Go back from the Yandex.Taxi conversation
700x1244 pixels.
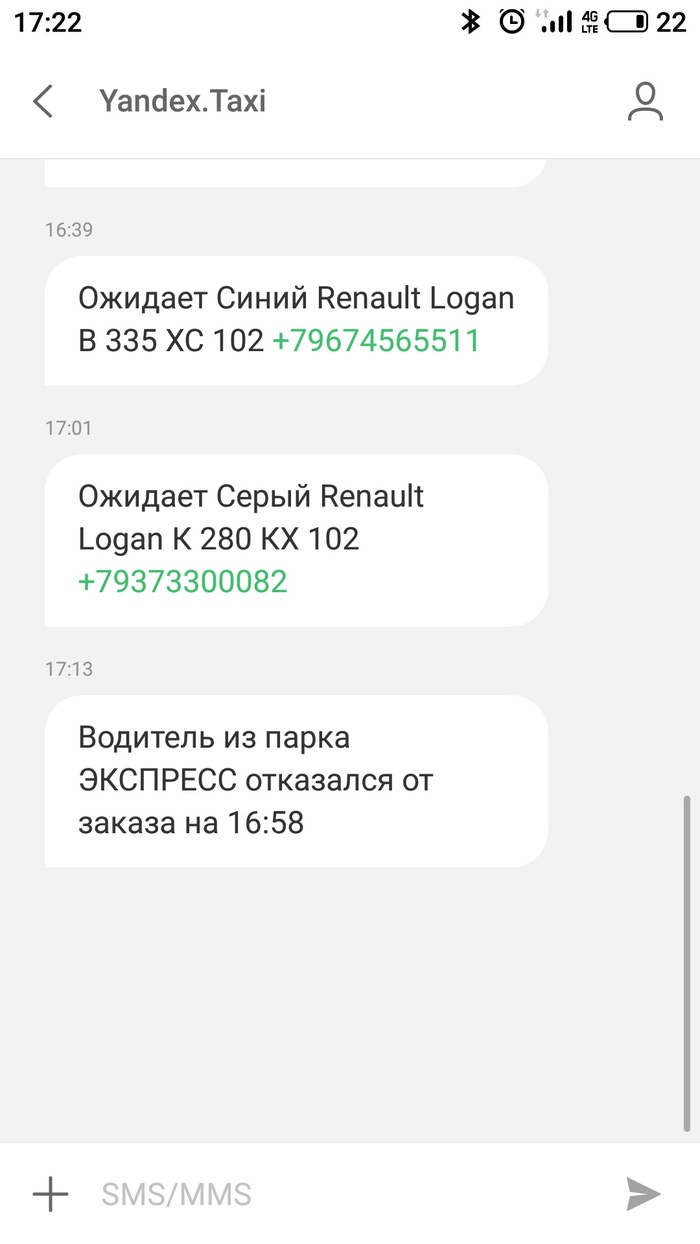43,101
